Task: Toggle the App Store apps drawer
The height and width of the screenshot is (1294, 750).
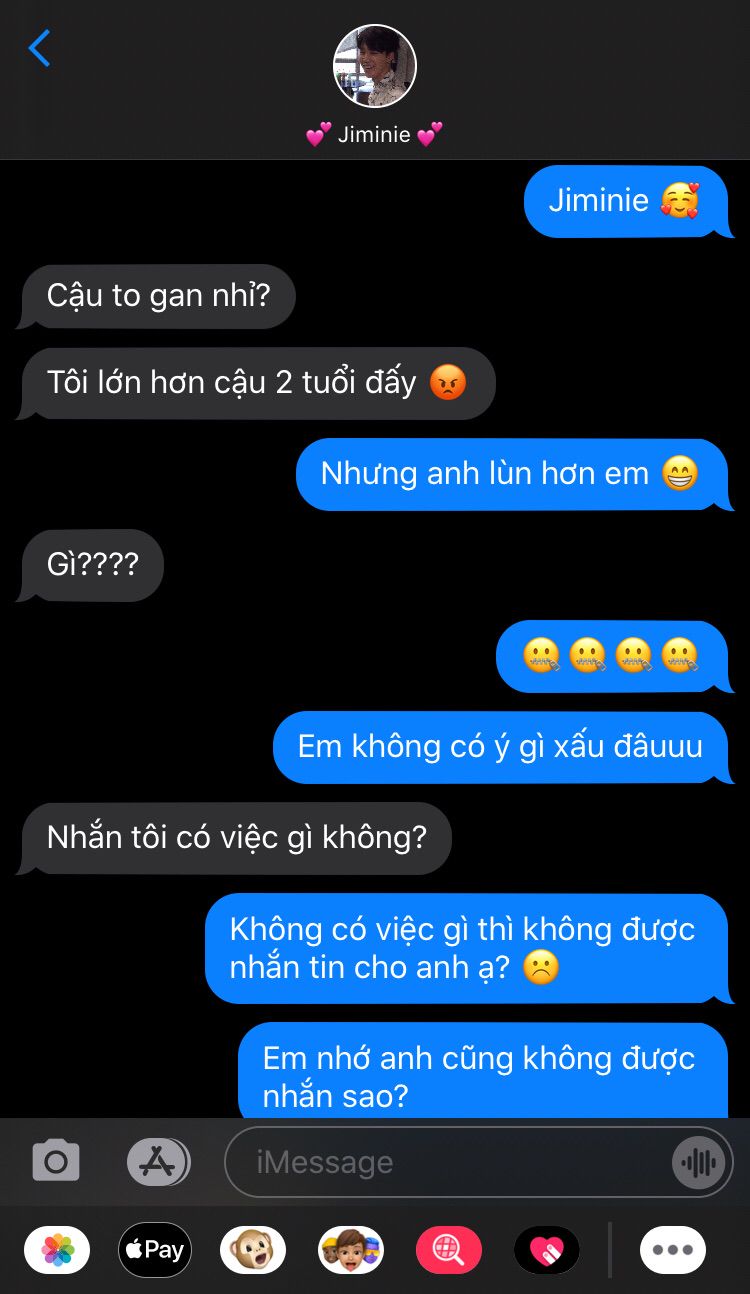Action: click(158, 1161)
